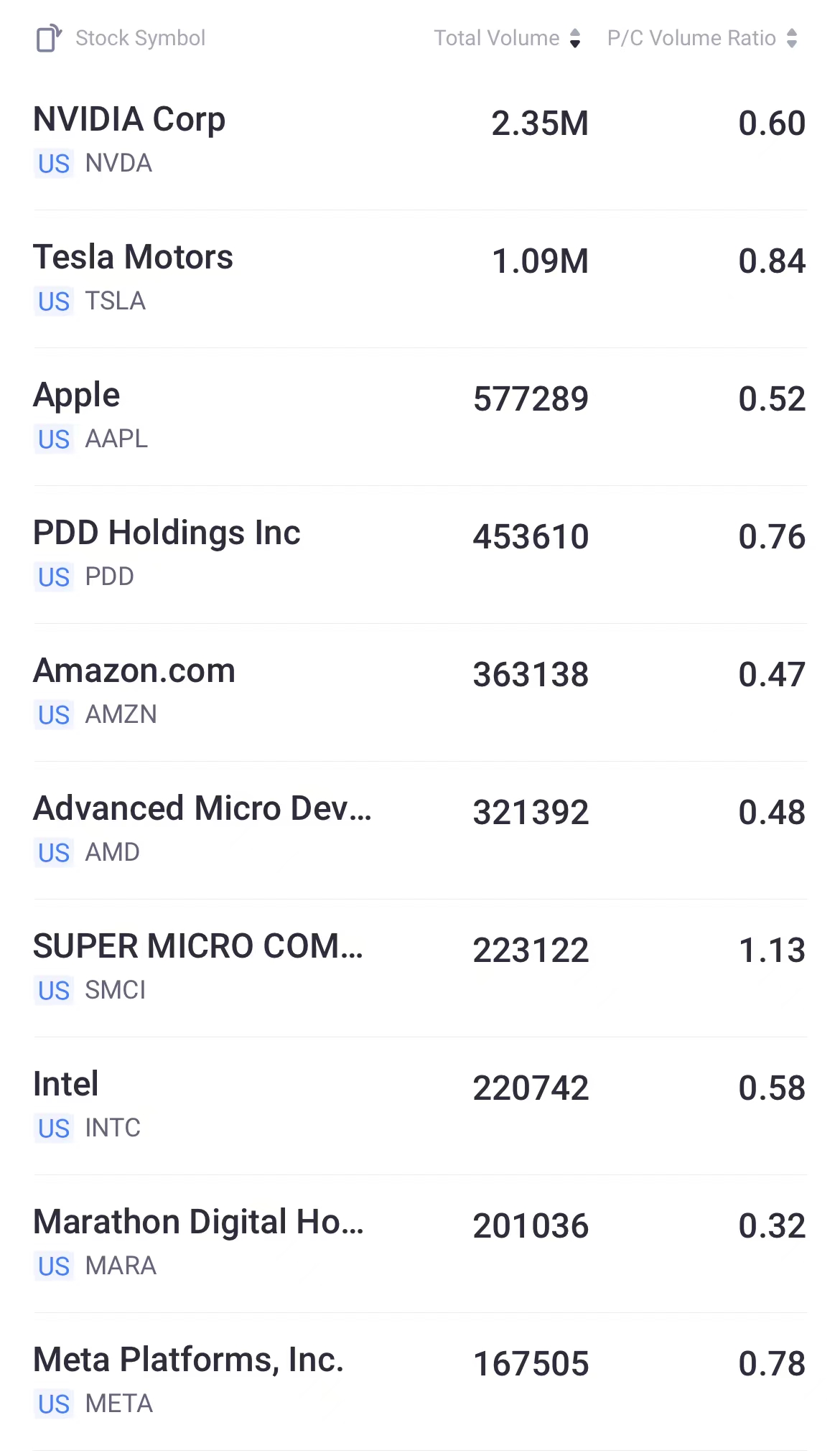Image resolution: width=840 pixels, height=1453 pixels.
Task: Expand the SUPER MICRO COM company name
Action: 199,946
